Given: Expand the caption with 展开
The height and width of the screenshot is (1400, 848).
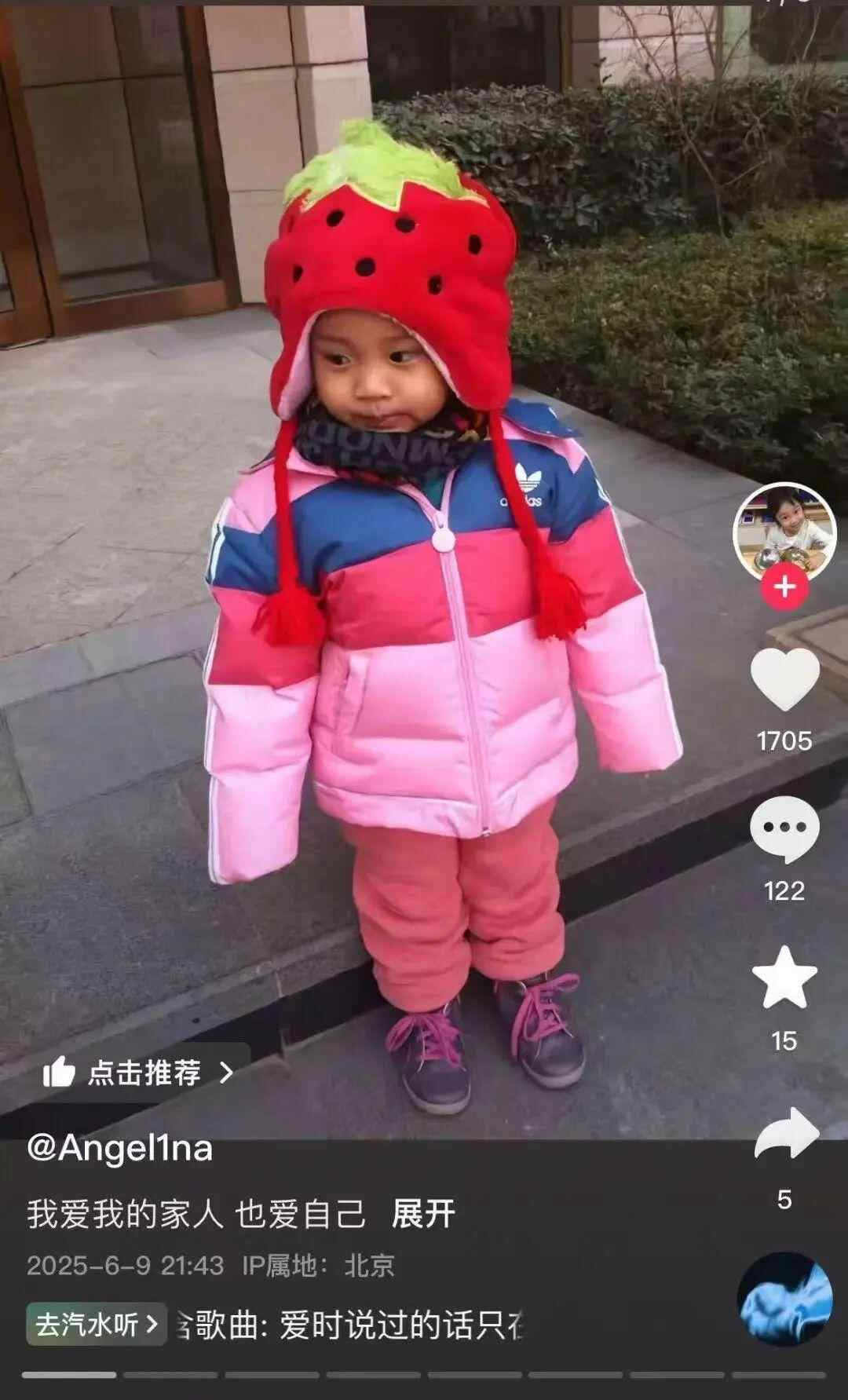Looking at the screenshot, I should click(x=423, y=1214).
